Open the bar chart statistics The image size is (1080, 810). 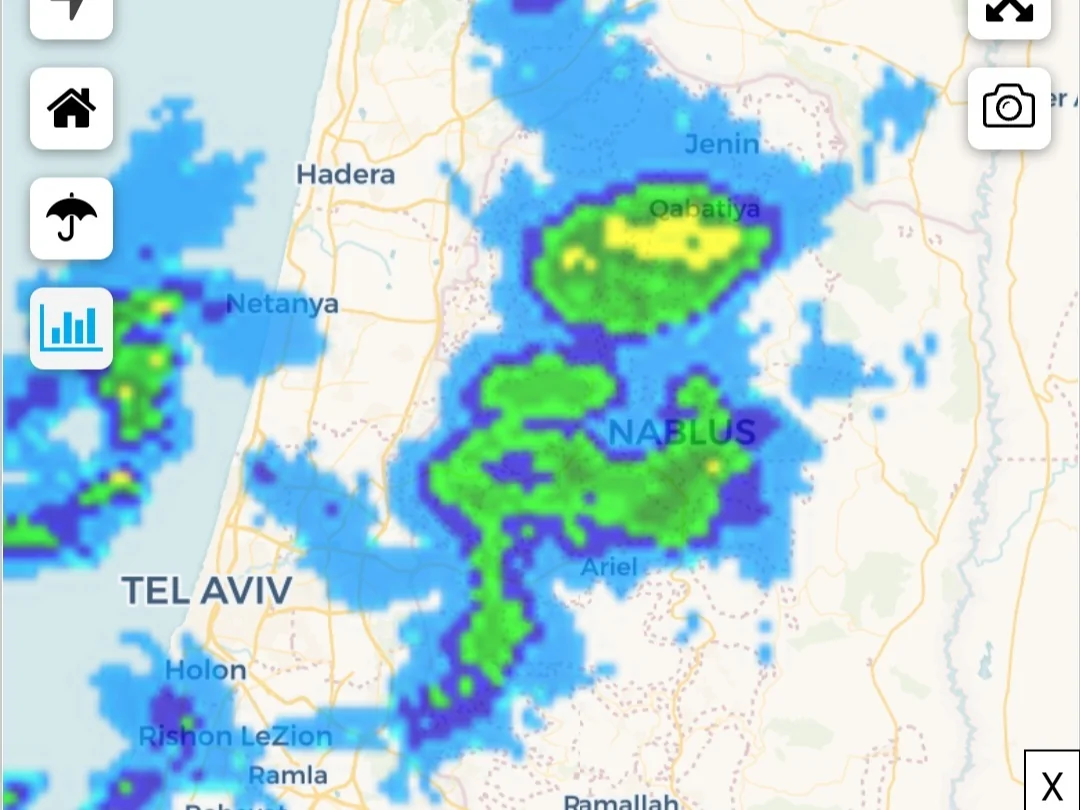pos(71,328)
